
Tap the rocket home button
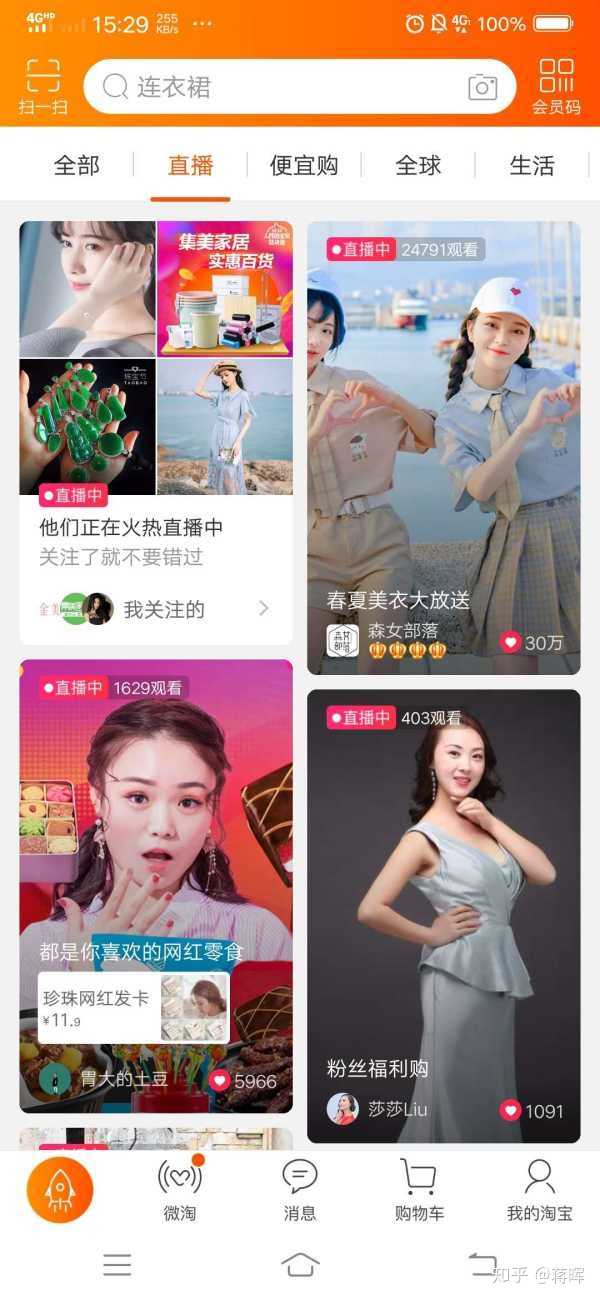point(60,1191)
